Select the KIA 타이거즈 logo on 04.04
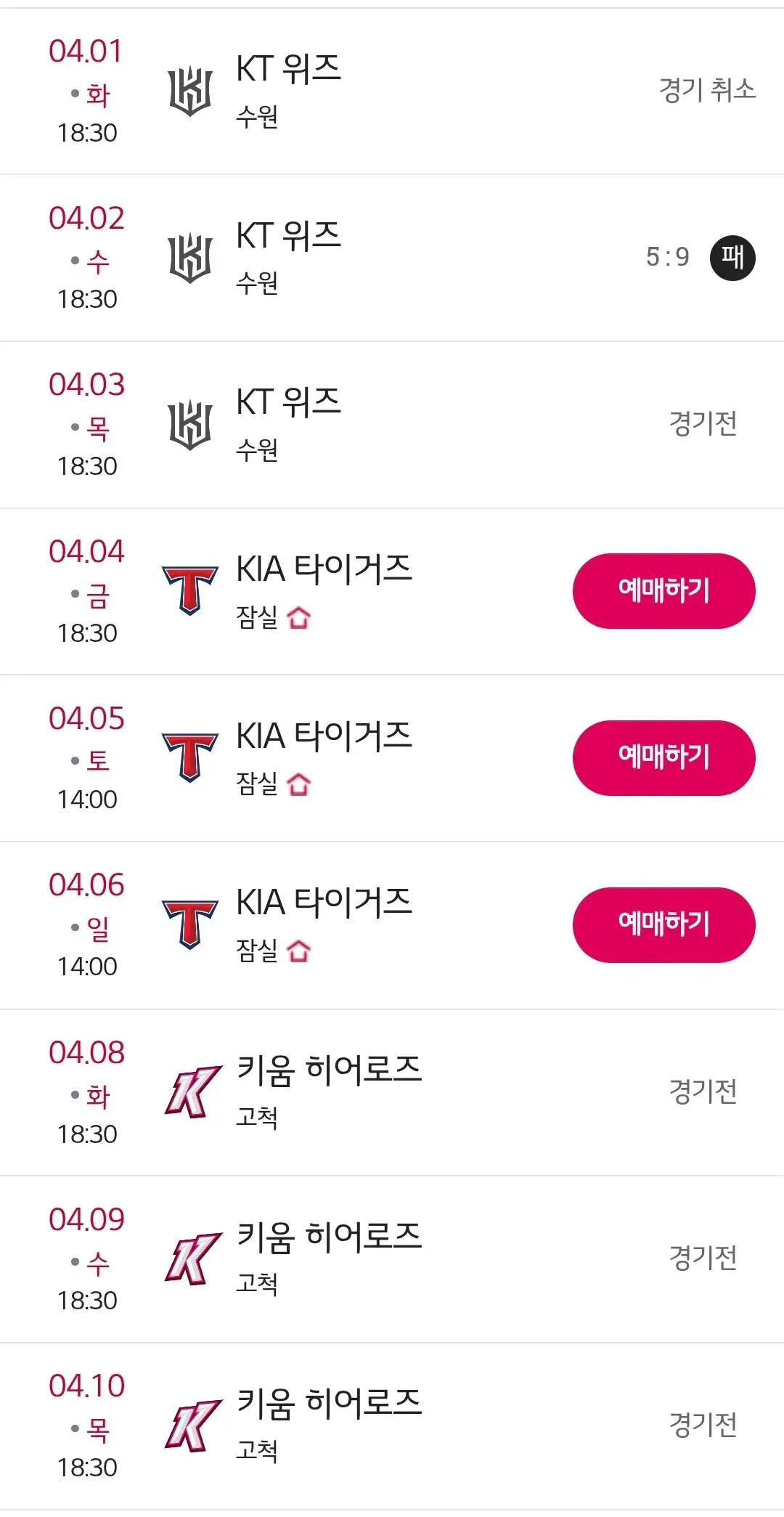The width and height of the screenshot is (784, 1517). click(191, 591)
